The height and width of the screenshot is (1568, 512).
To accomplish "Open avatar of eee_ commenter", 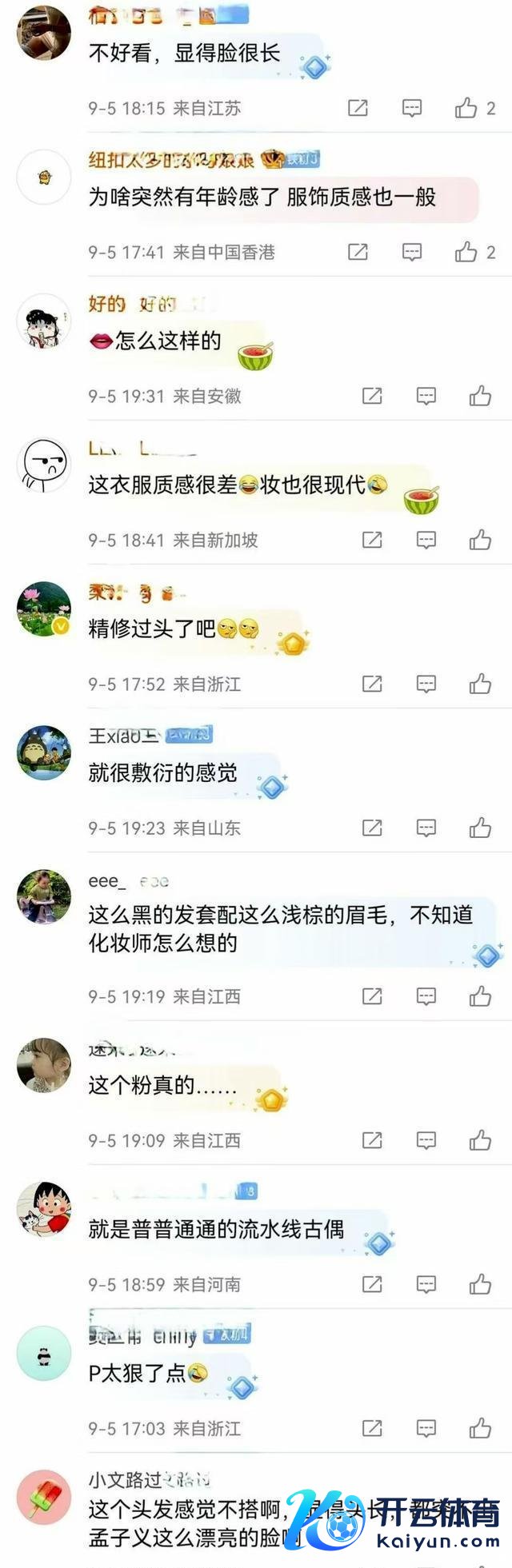I will [x=44, y=897].
